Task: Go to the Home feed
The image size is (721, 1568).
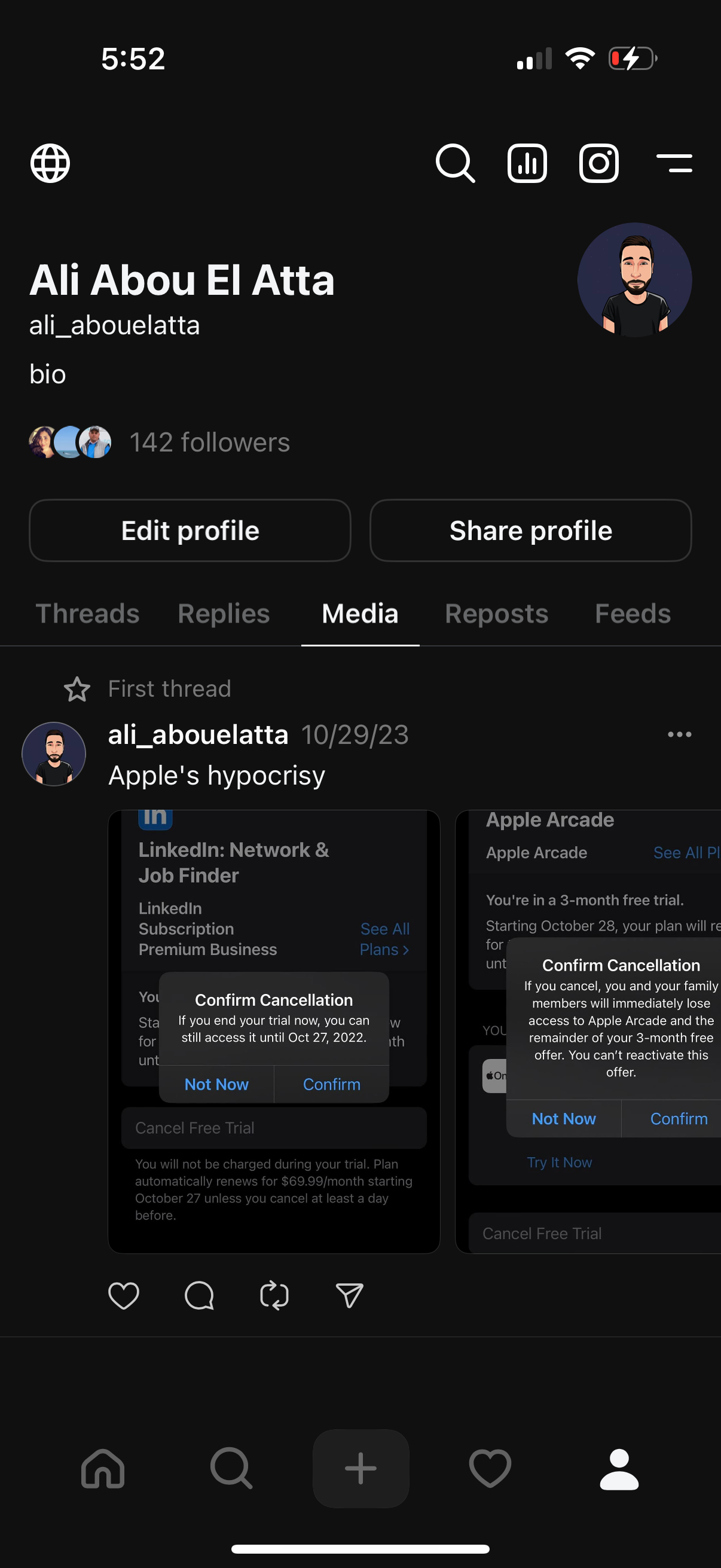Action: click(x=102, y=1468)
